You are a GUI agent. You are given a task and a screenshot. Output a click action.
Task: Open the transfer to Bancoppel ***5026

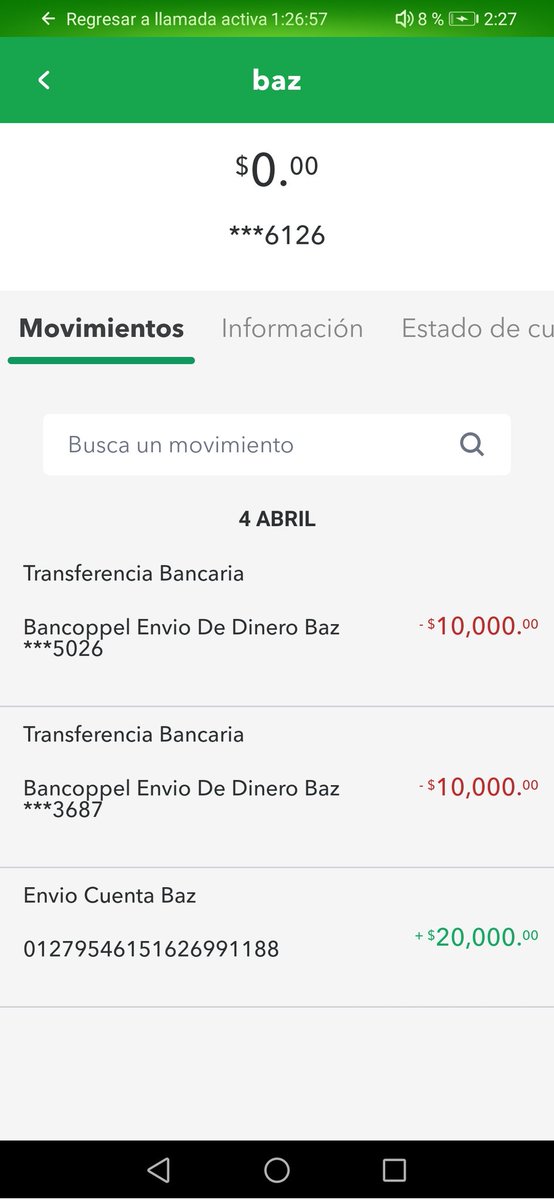pyautogui.click(x=277, y=627)
